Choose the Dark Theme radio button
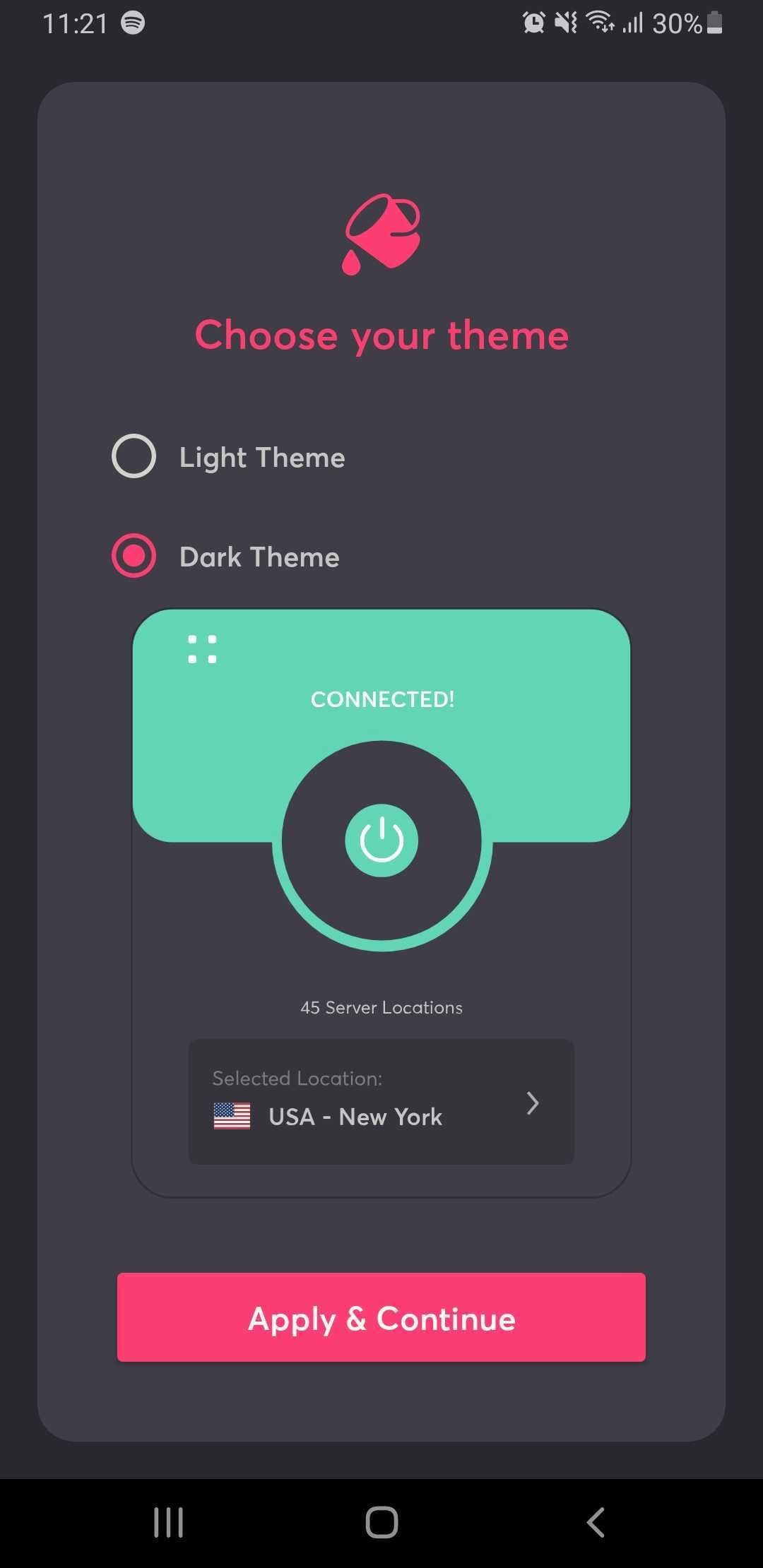Image resolution: width=763 pixels, height=1568 pixels. 134,556
